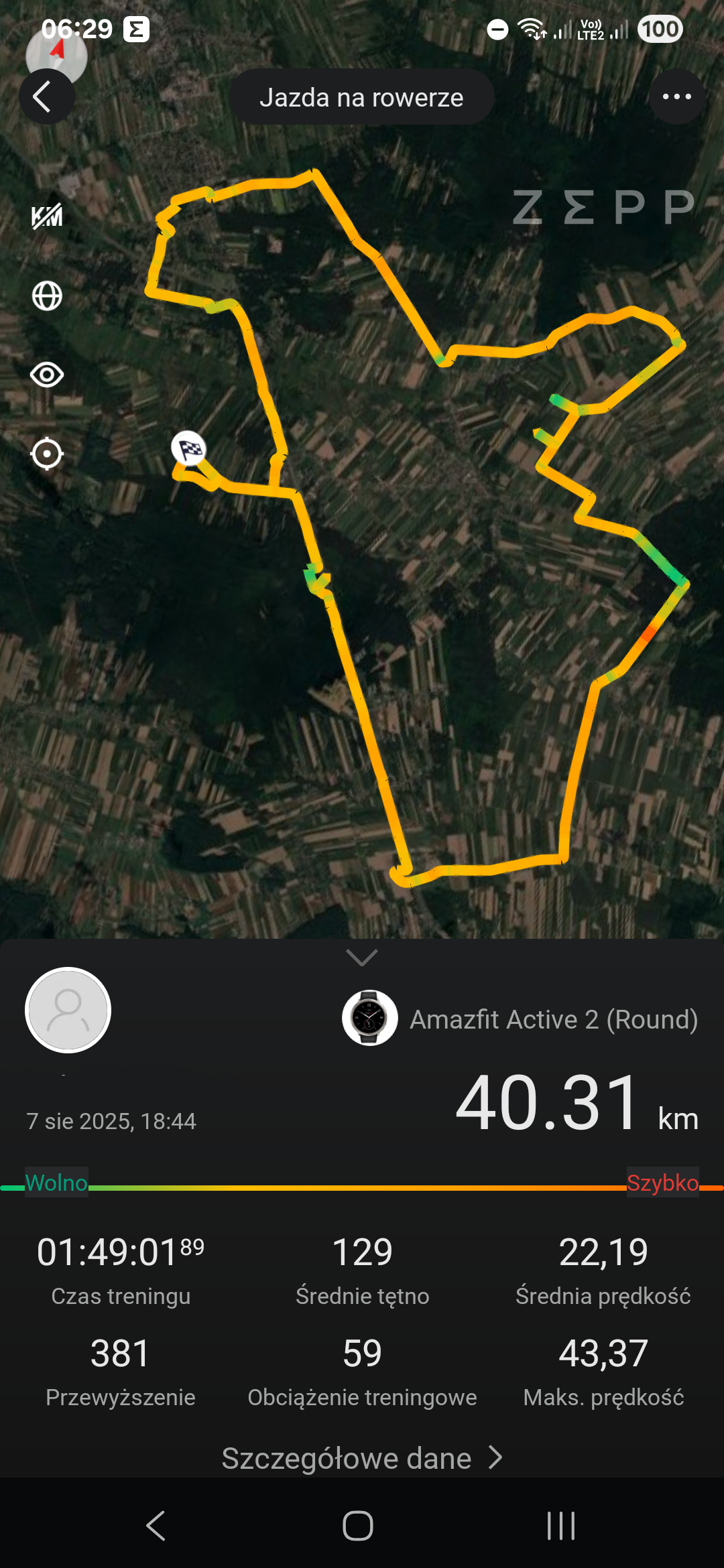Tap the system back button
724x1568 pixels.
pyautogui.click(x=156, y=1526)
